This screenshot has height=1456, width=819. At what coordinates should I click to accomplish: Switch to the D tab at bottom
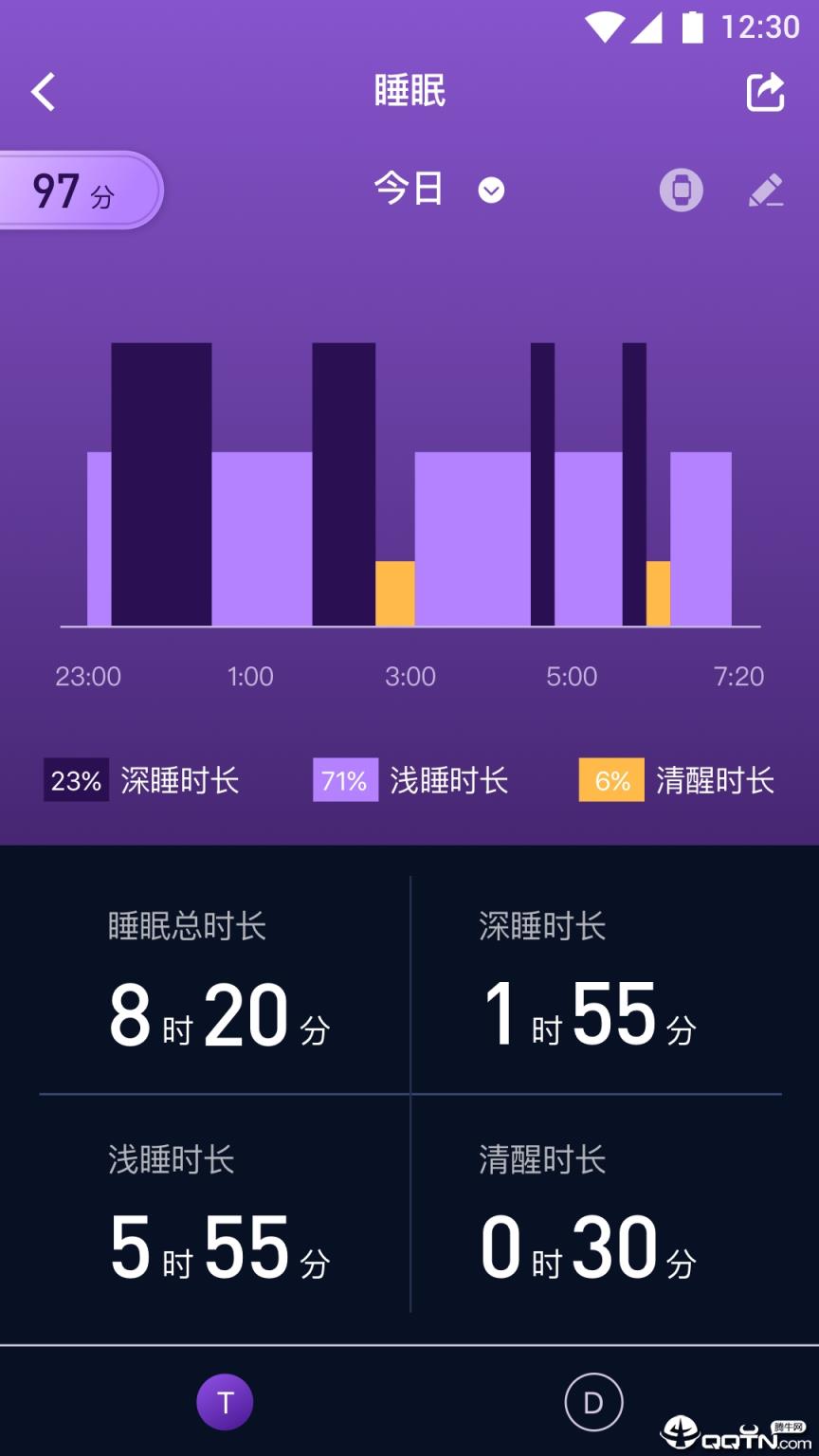tap(592, 1400)
